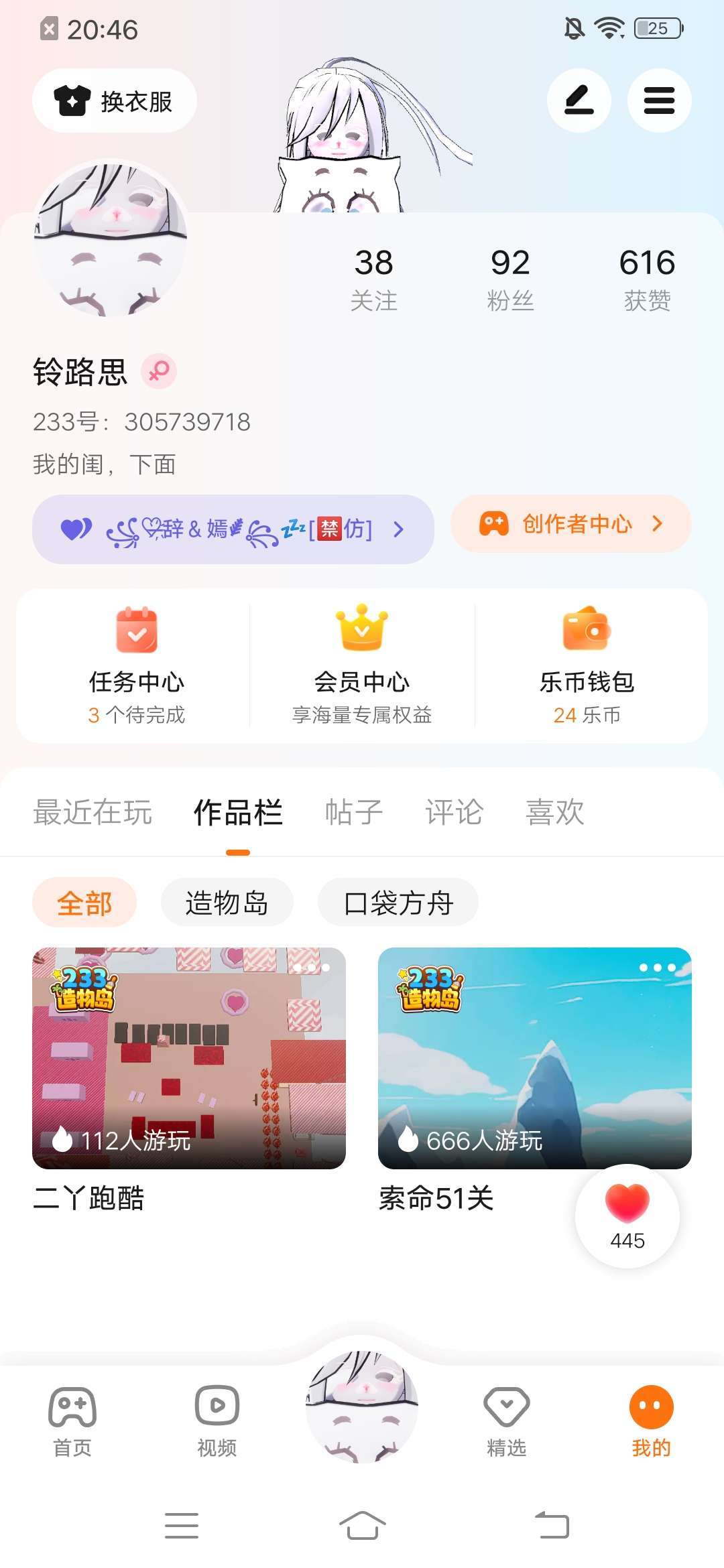724x1568 pixels.
Task: Open 任务中心 task center
Action: tap(136, 665)
